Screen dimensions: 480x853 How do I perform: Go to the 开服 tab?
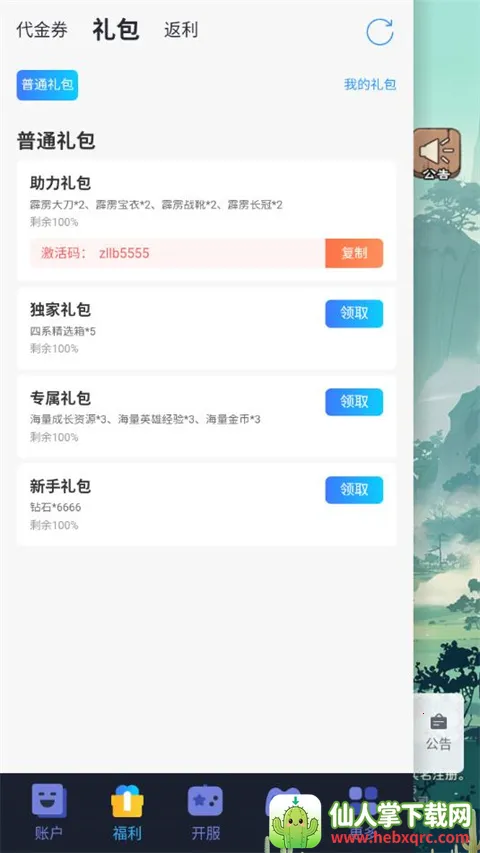[x=205, y=812]
